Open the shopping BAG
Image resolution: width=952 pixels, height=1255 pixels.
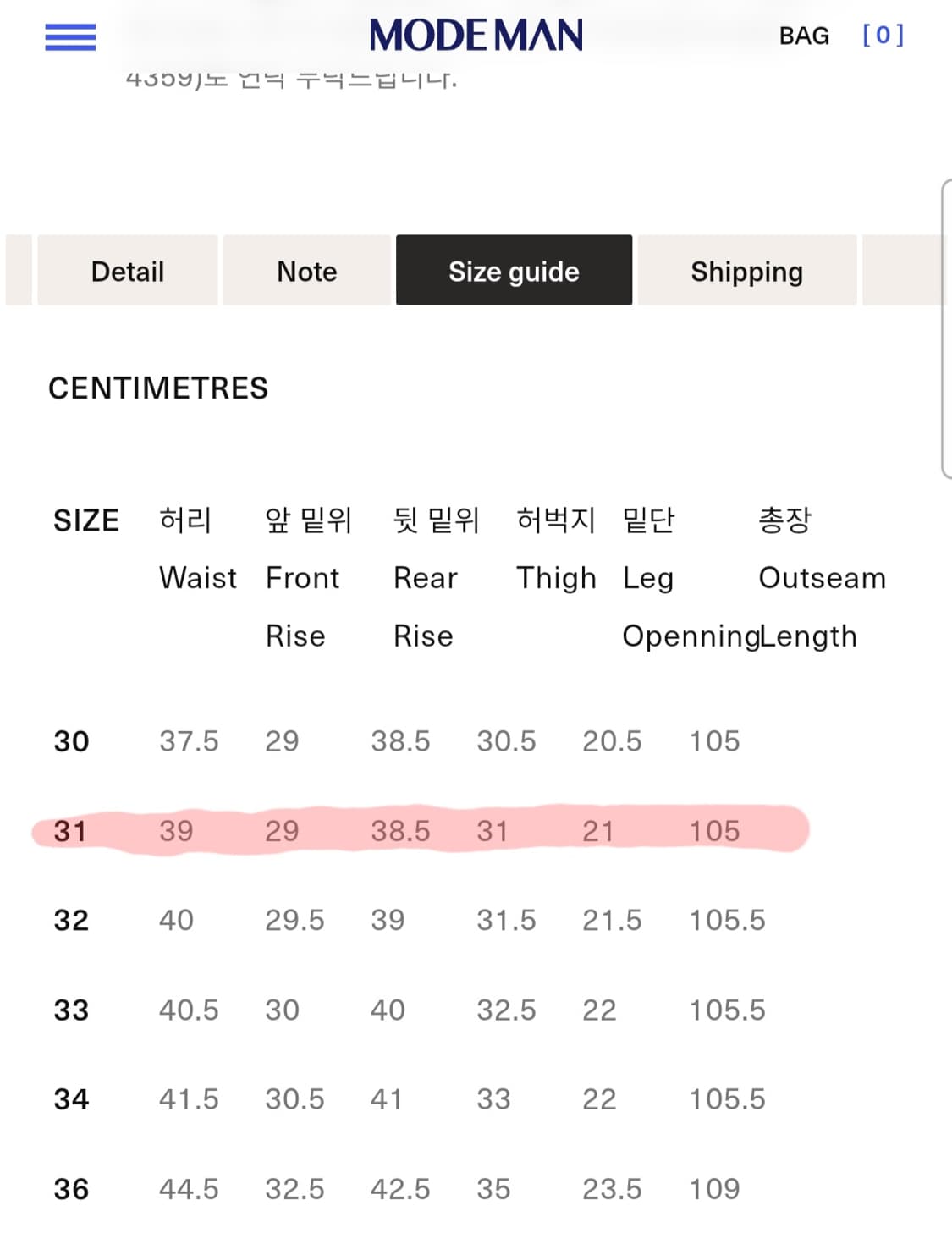(804, 36)
